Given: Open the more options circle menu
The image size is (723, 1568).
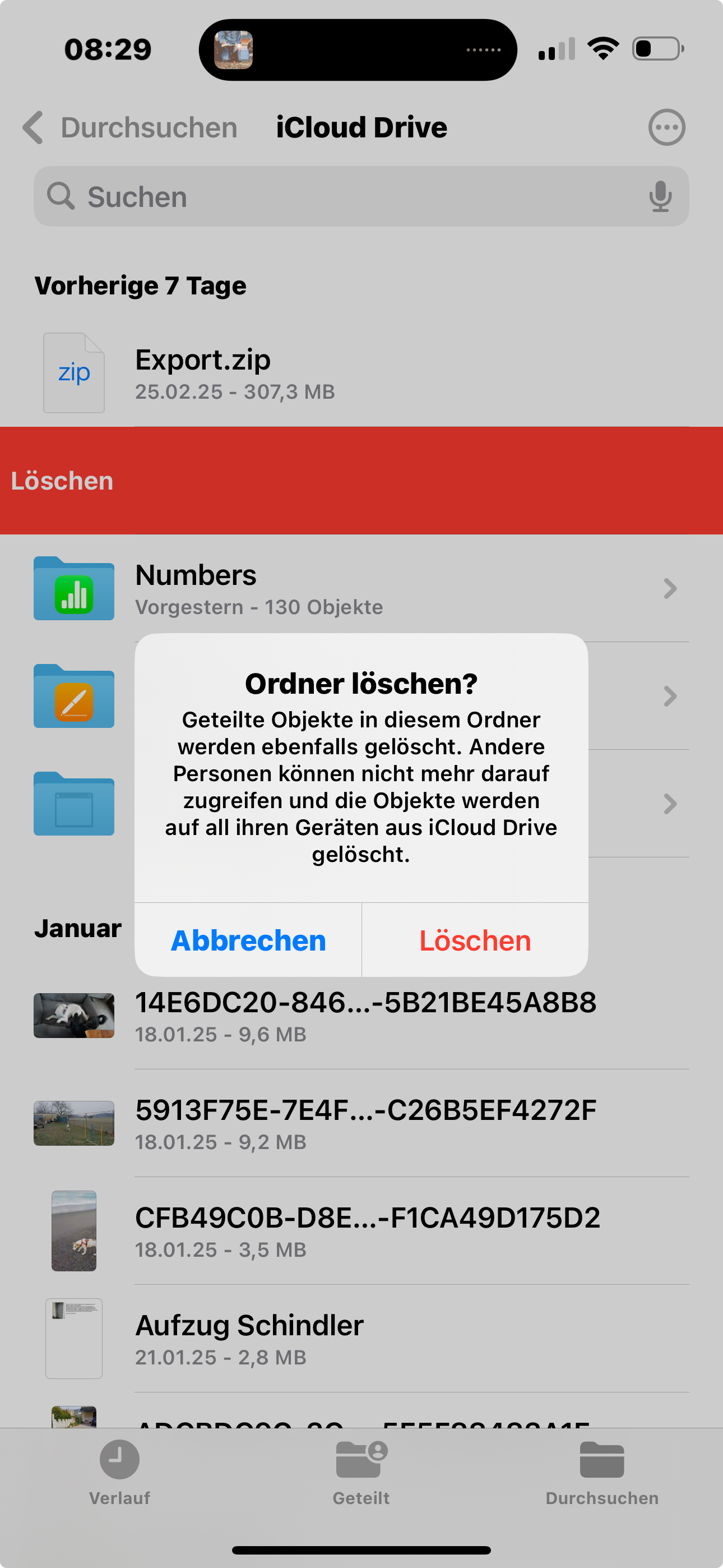Looking at the screenshot, I should click(x=666, y=128).
